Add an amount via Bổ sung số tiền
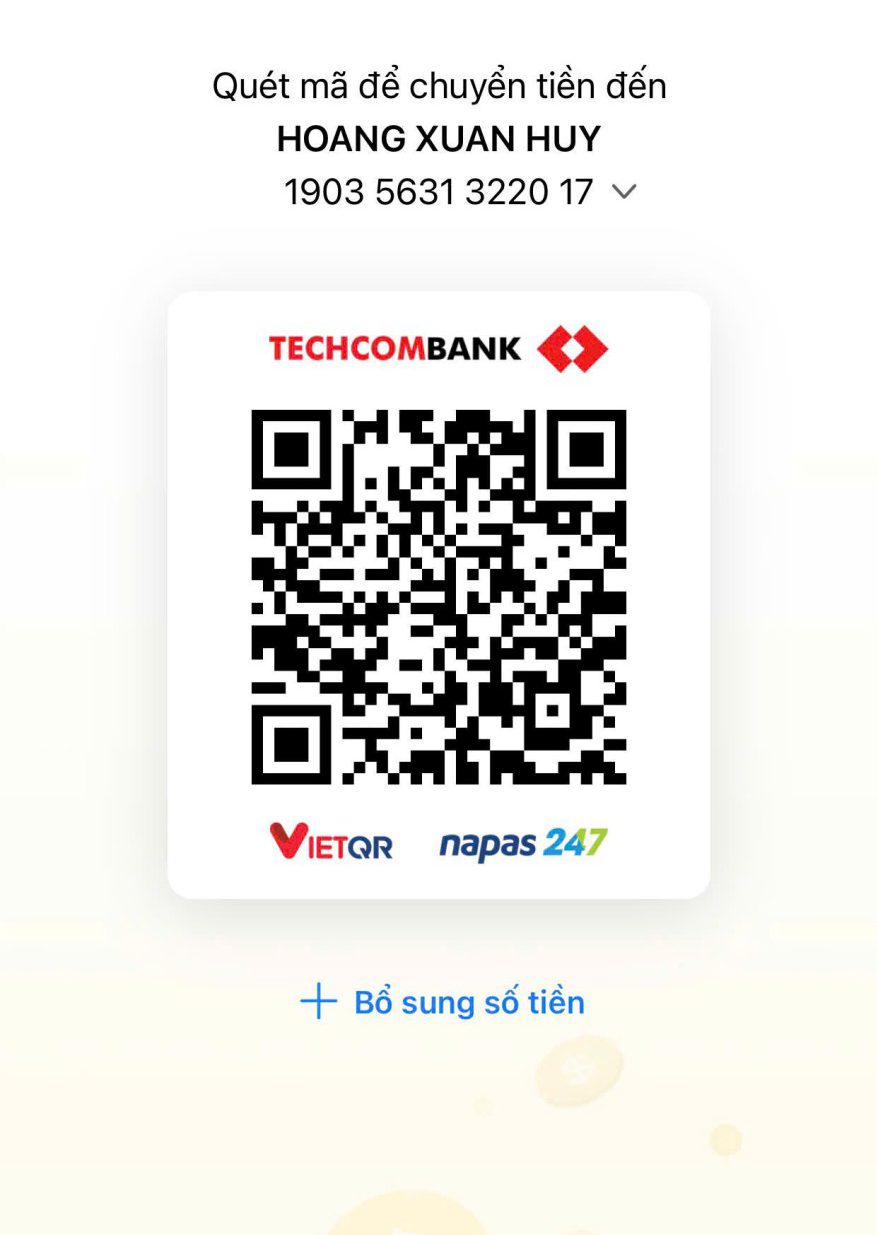The height and width of the screenshot is (1235, 877). (x=442, y=1002)
